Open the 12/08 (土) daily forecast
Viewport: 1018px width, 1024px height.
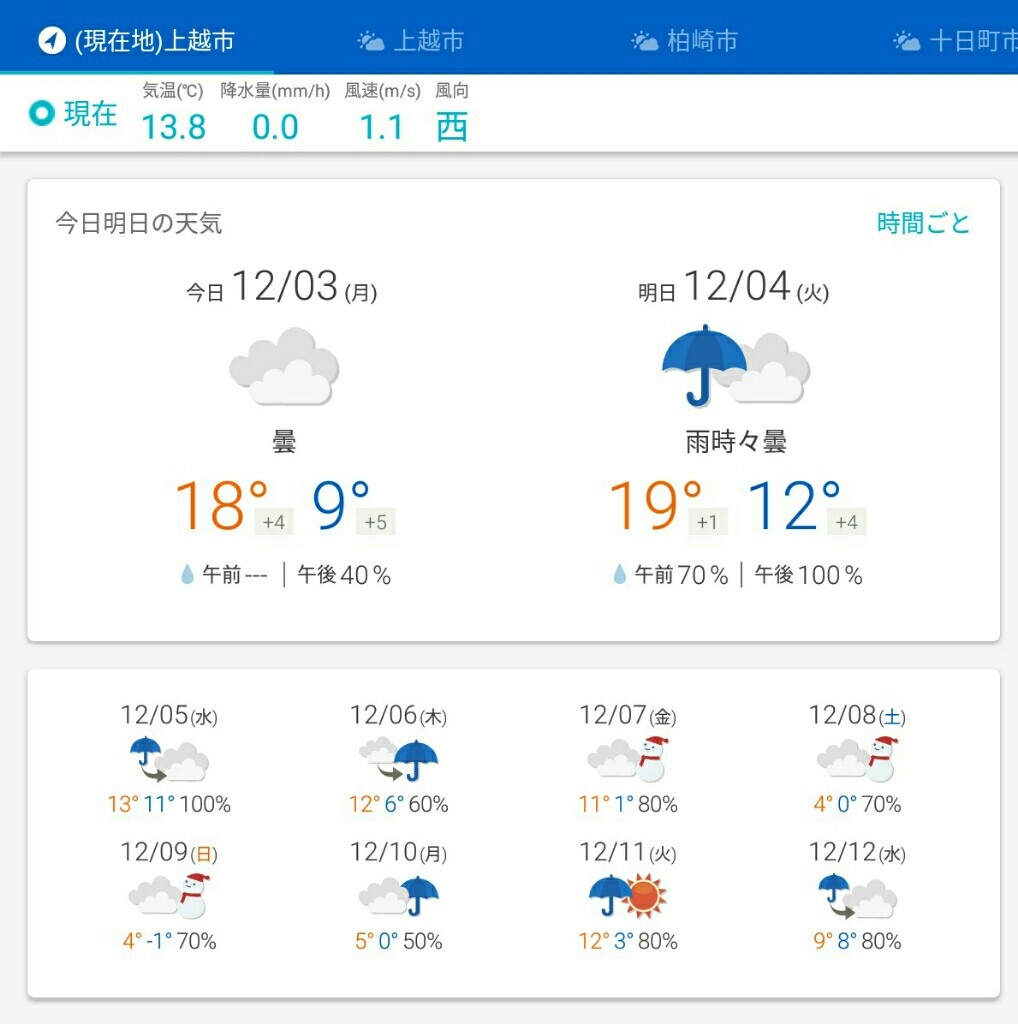coord(857,760)
